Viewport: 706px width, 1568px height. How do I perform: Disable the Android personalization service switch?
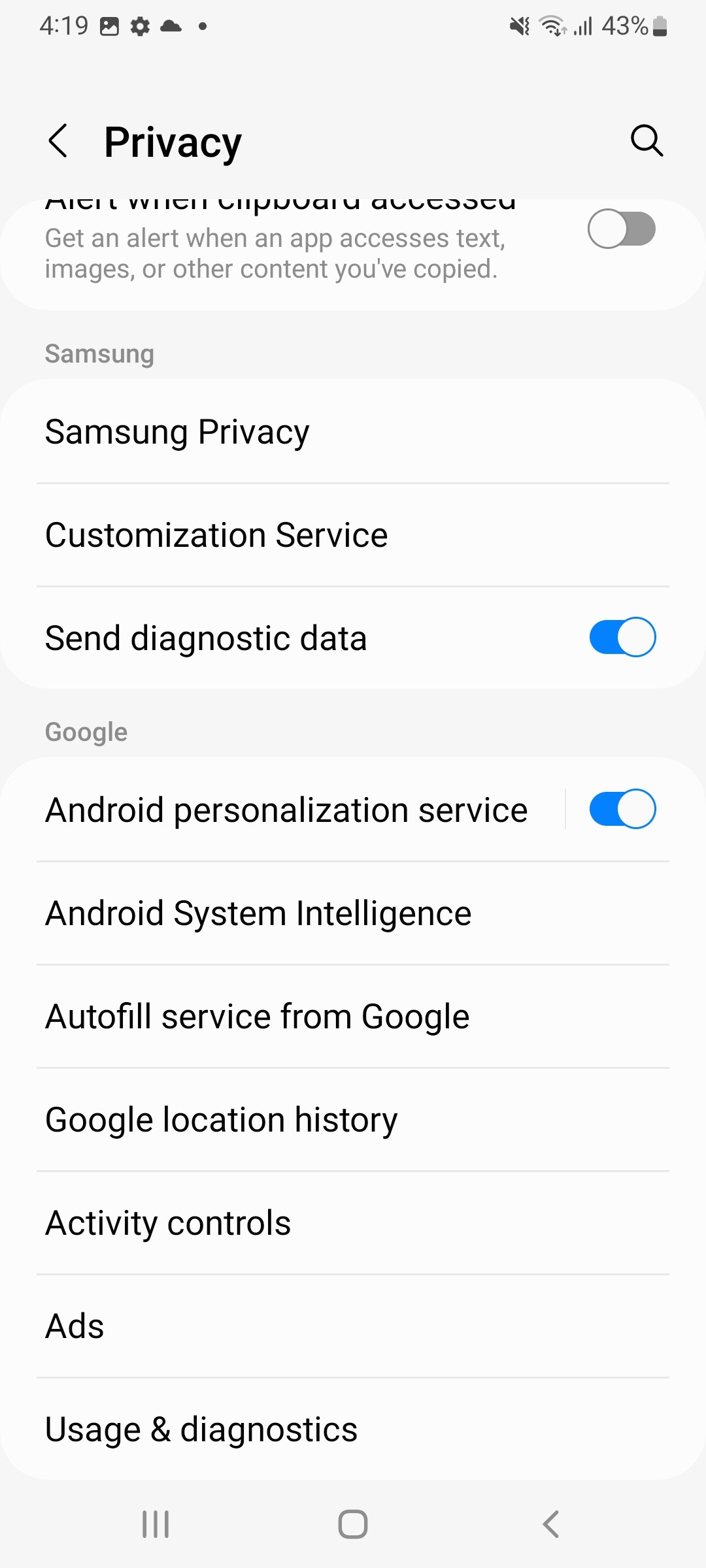pyautogui.click(x=622, y=809)
